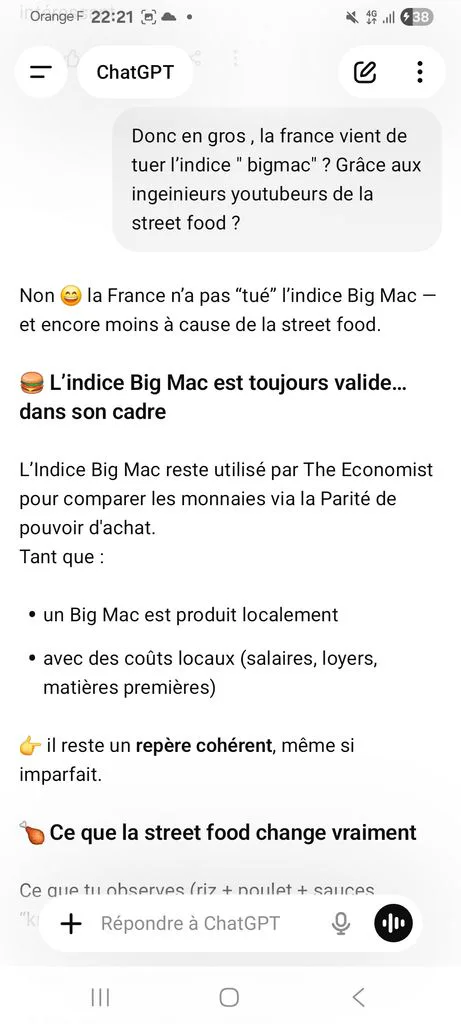Open the sidebar menu button
461x1024 pixels.
point(41,72)
